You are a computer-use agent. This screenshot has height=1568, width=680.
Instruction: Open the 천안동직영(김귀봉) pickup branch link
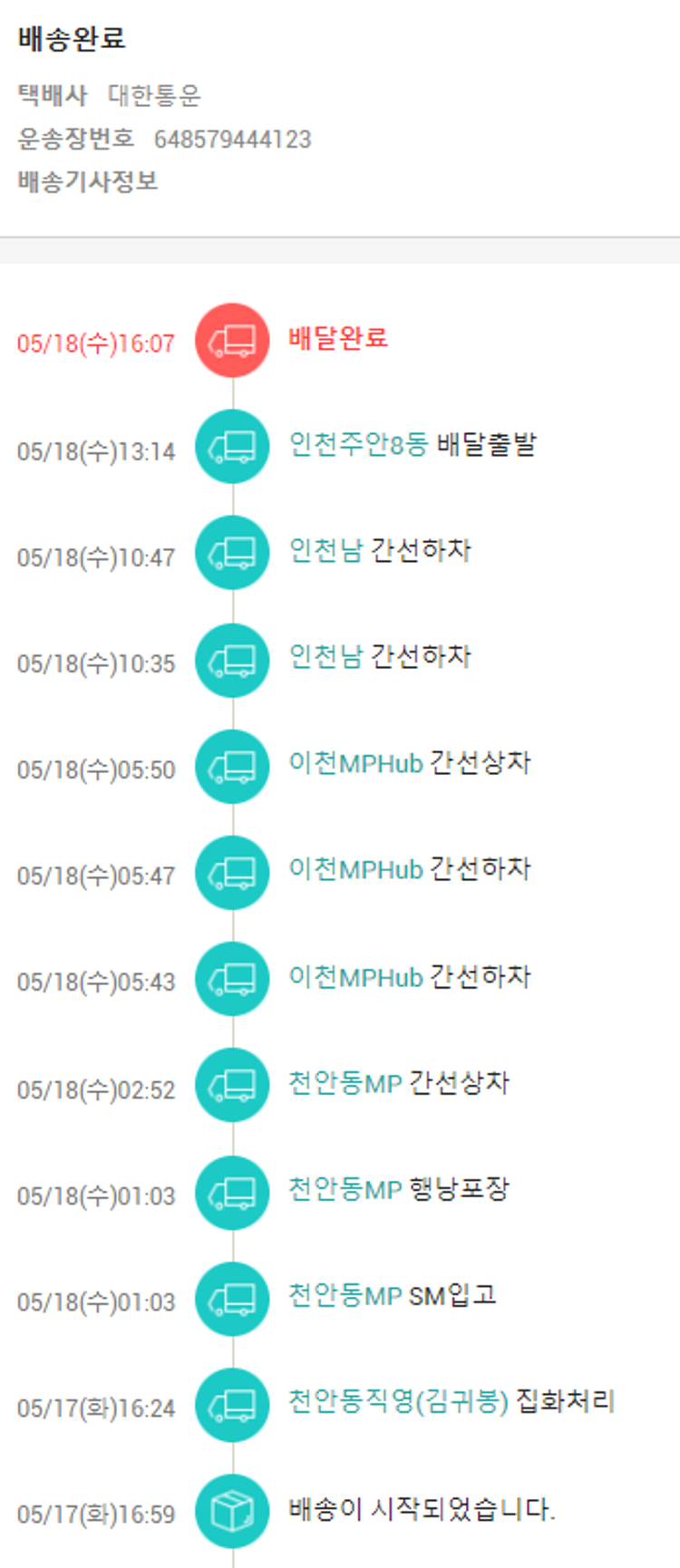(398, 1401)
